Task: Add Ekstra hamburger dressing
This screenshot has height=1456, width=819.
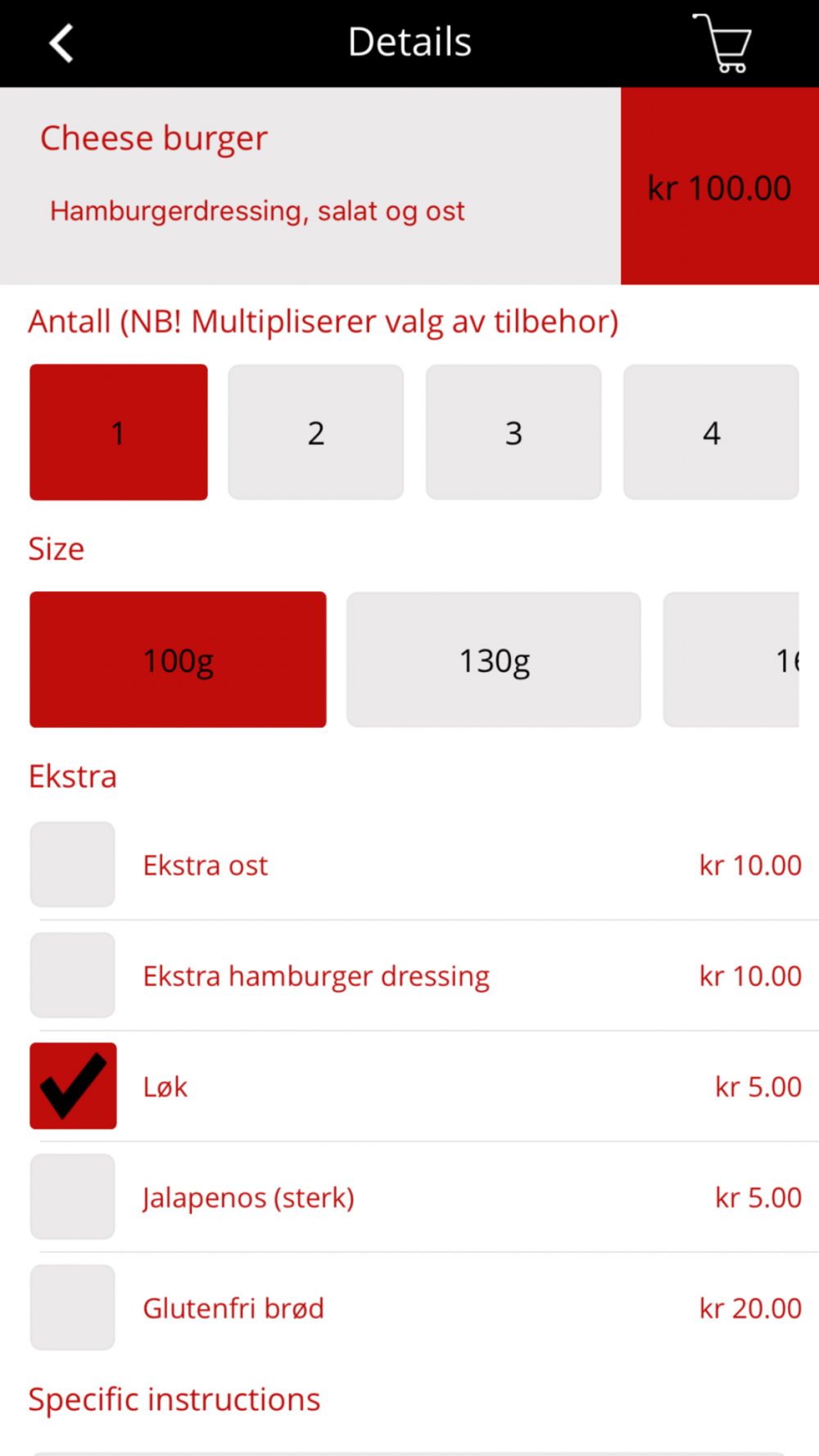Action: 73,975
